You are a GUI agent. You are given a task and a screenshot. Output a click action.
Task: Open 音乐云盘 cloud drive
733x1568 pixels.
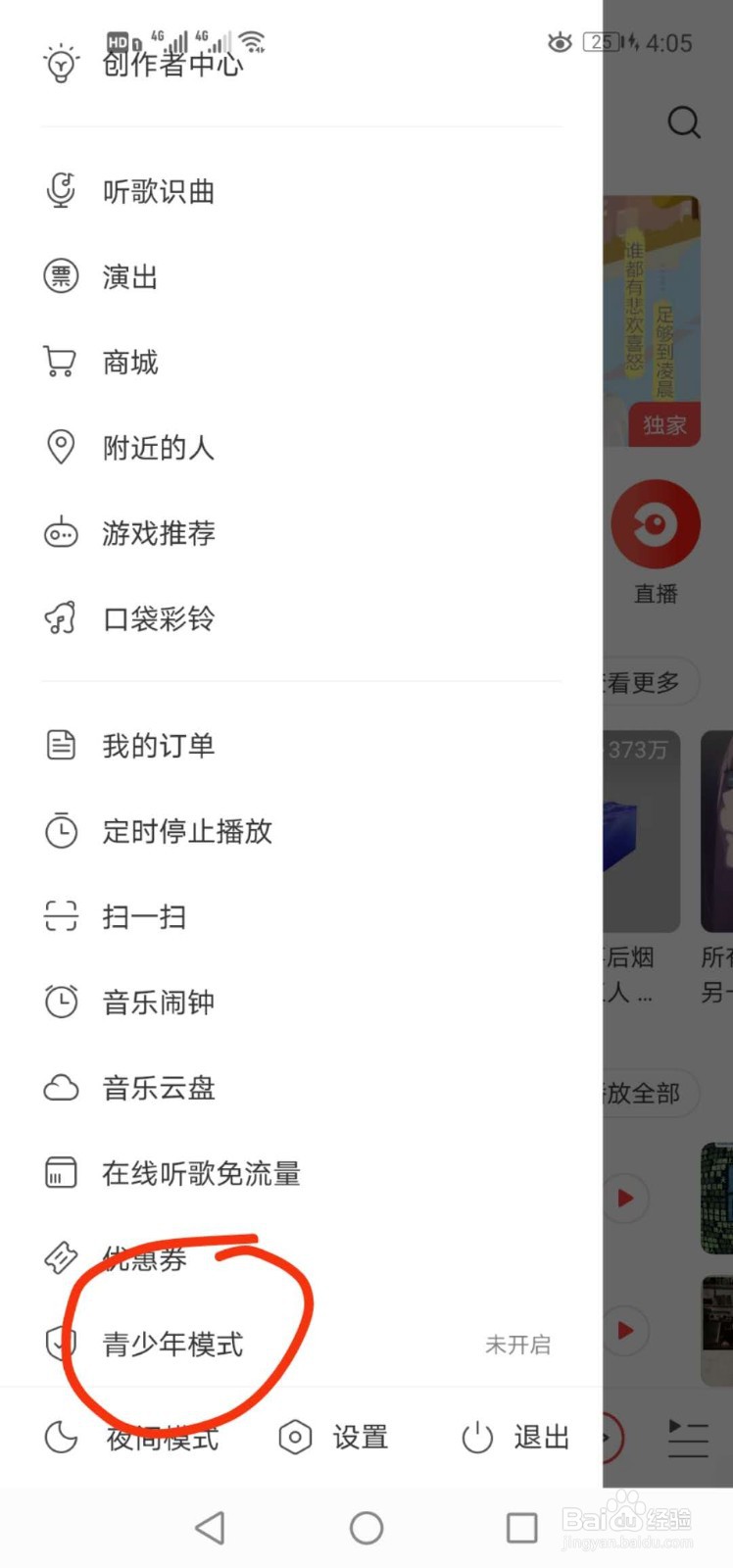[301, 1088]
